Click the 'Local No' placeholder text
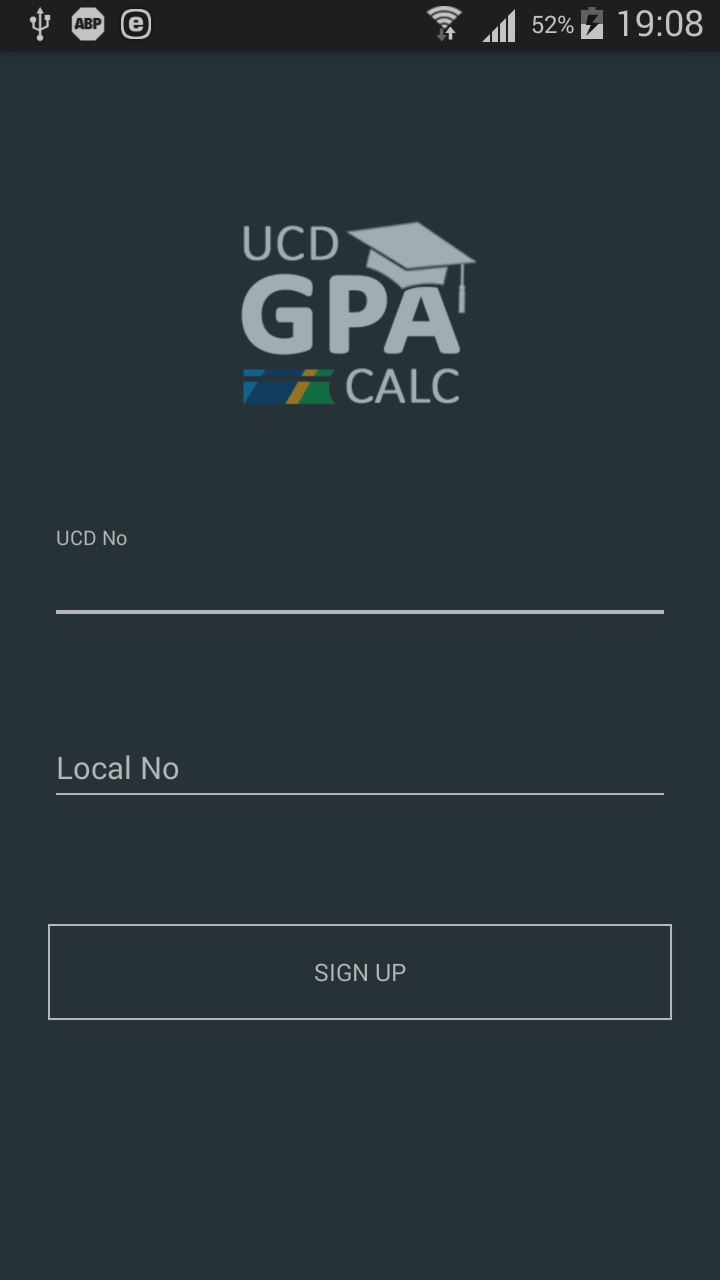The height and width of the screenshot is (1280, 720). [118, 768]
